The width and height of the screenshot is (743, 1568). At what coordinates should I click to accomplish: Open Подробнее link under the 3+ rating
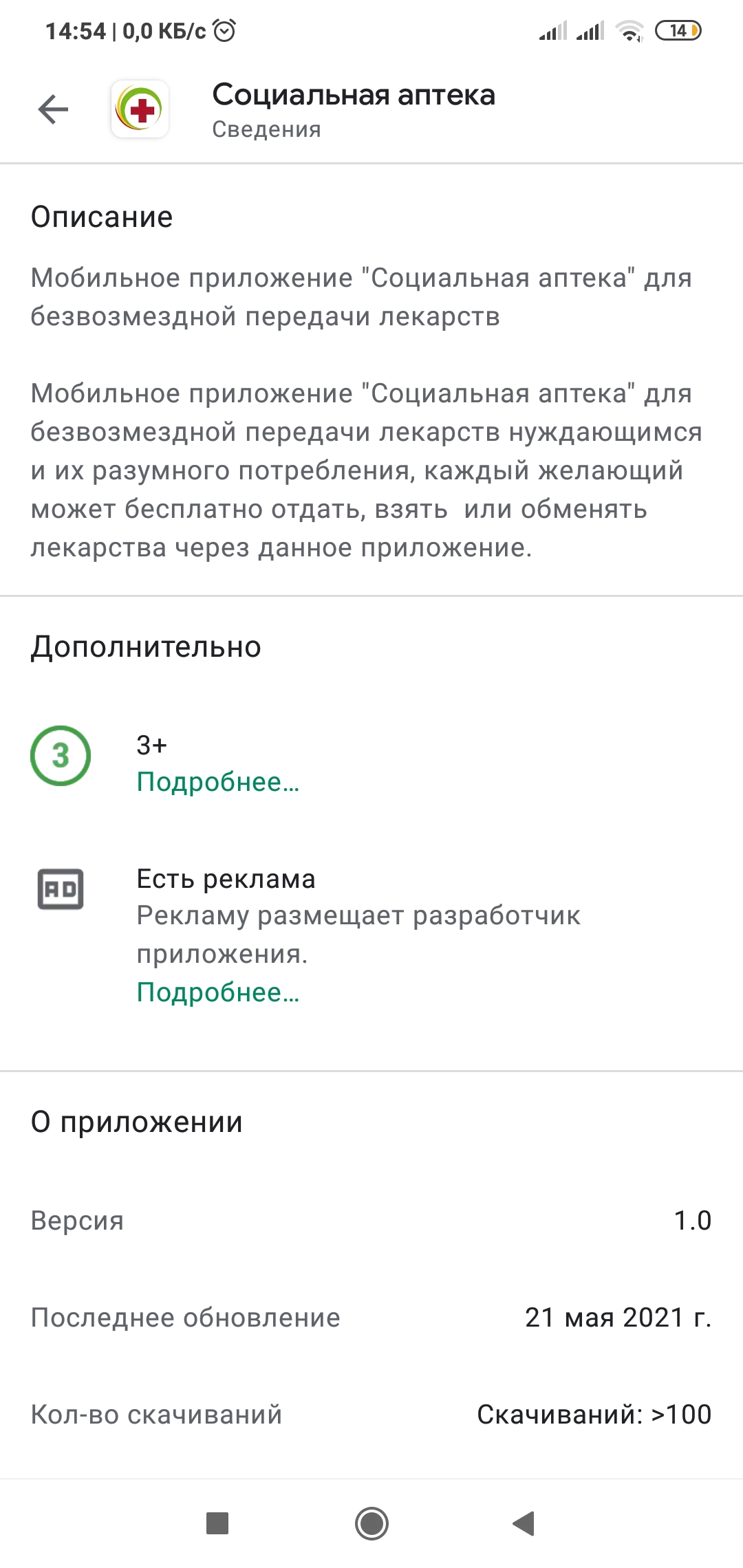[217, 782]
